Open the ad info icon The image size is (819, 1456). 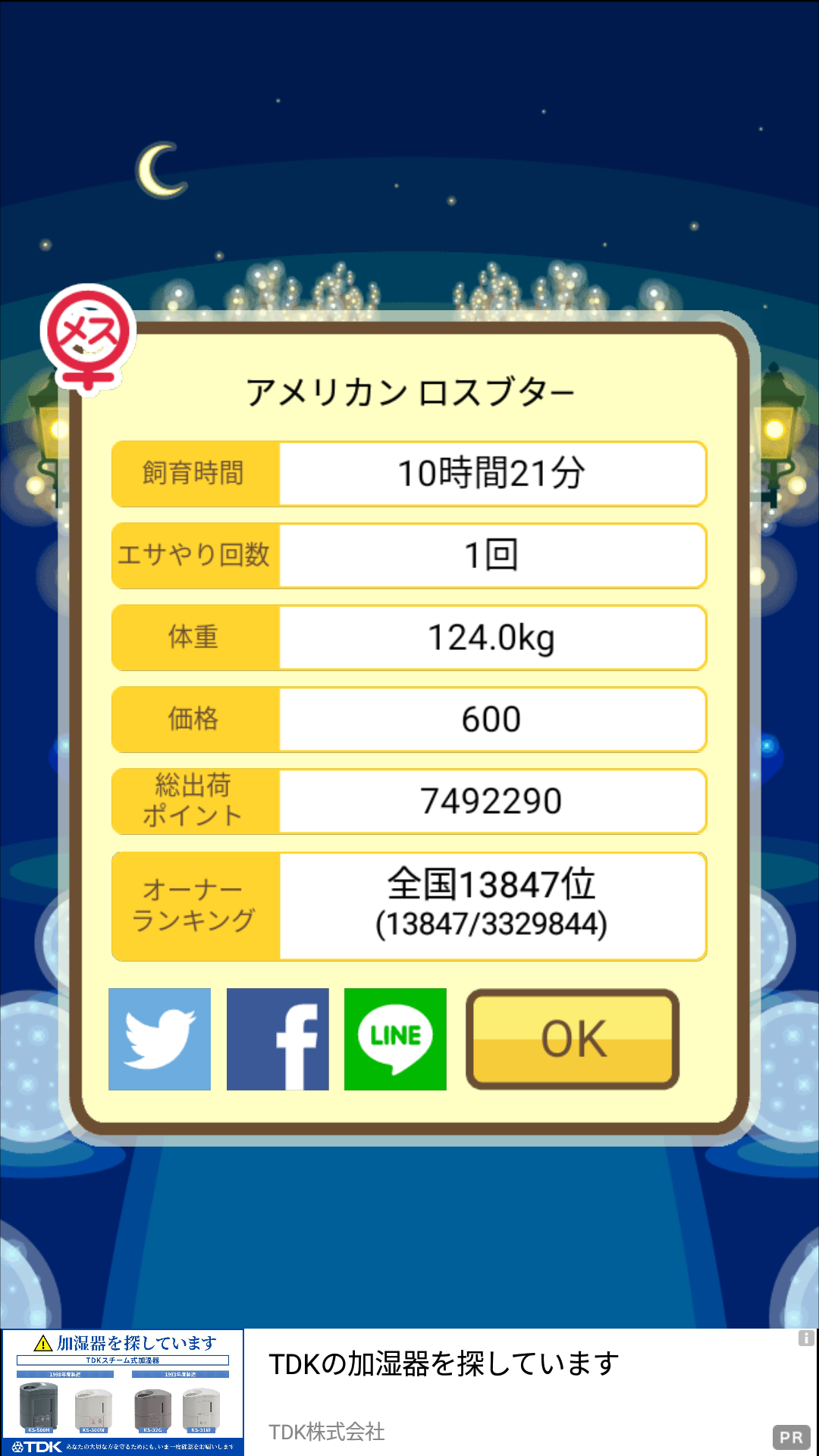coord(806,1339)
